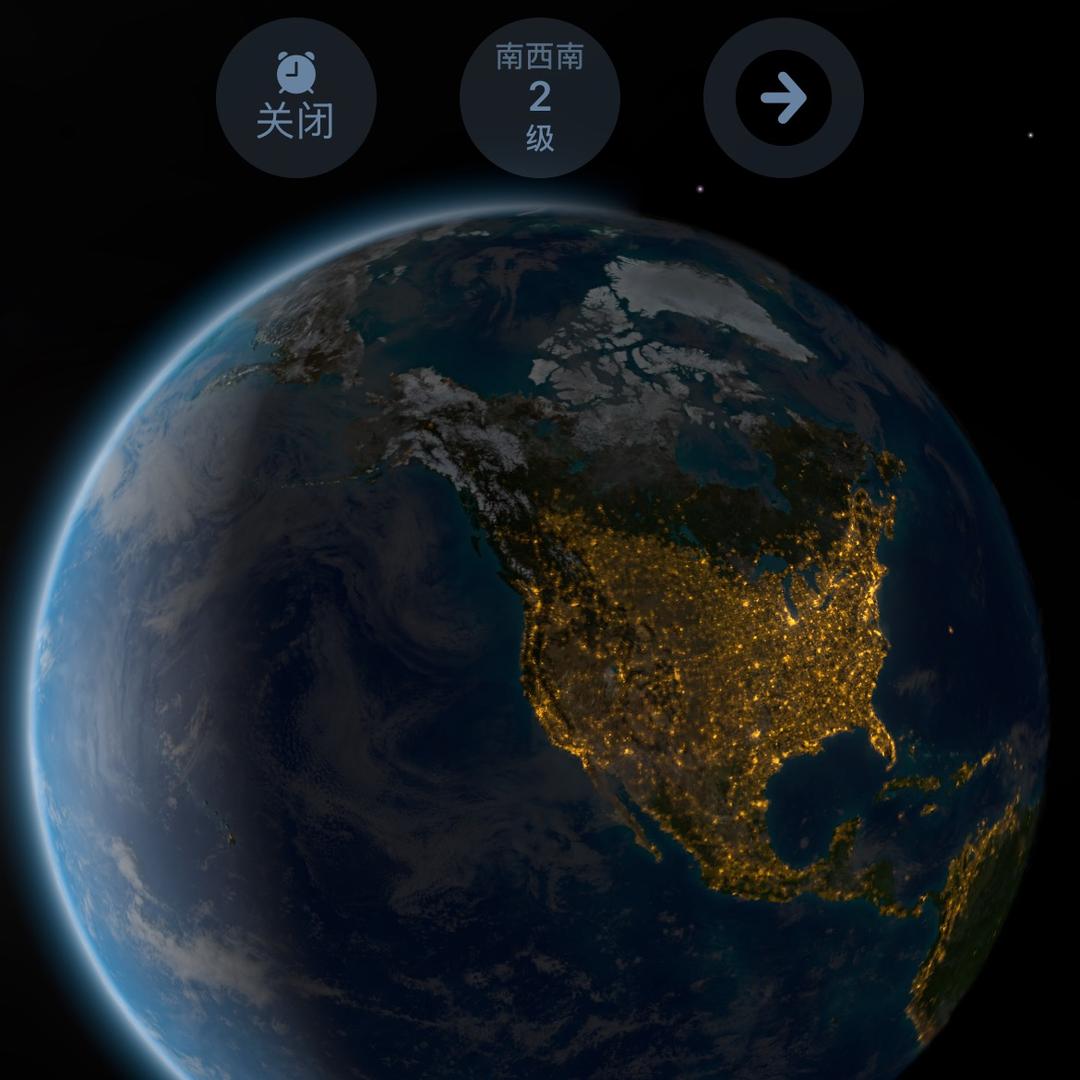Open the wind complication 南西南 2级
This screenshot has width=1080, height=1080.
(540, 98)
